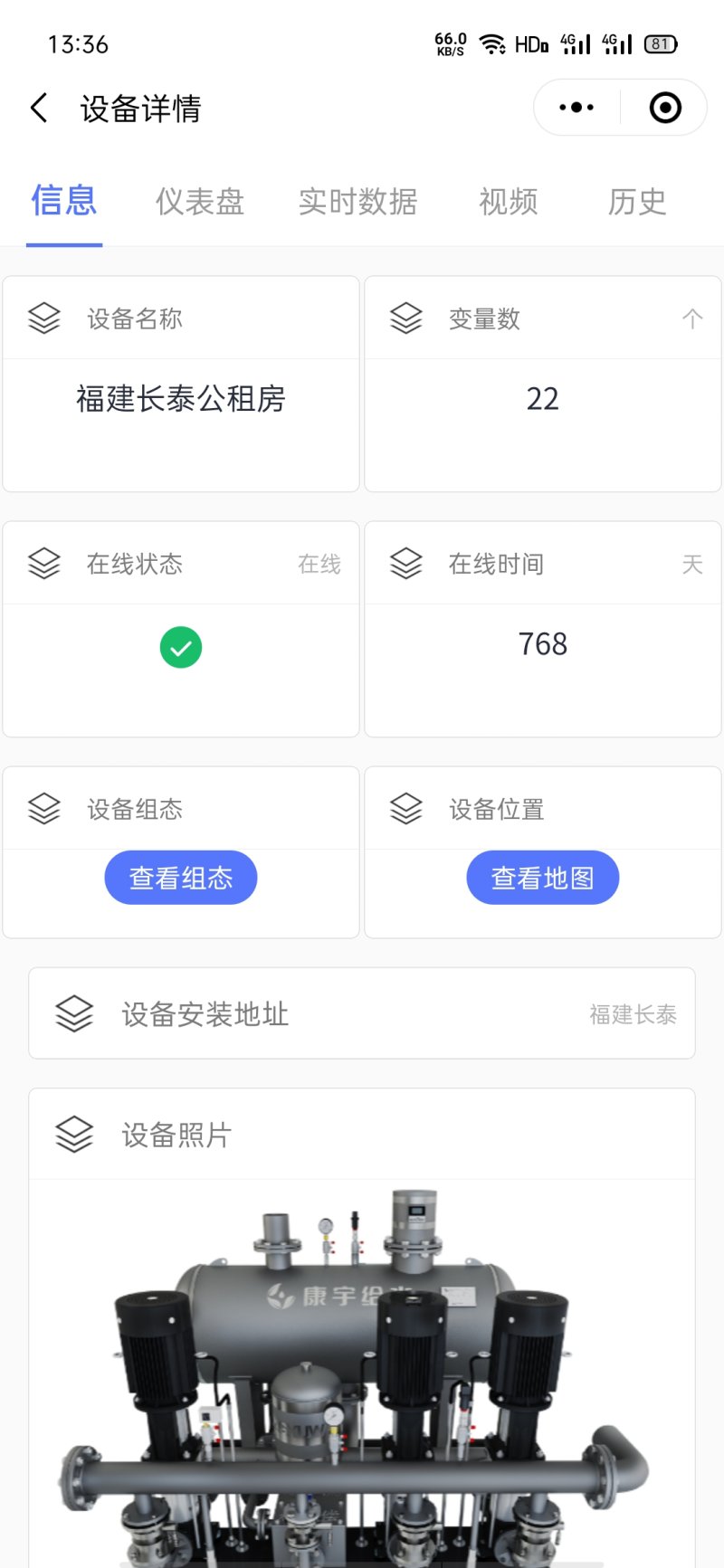
Task: Open the 视频 tab
Action: point(508,201)
